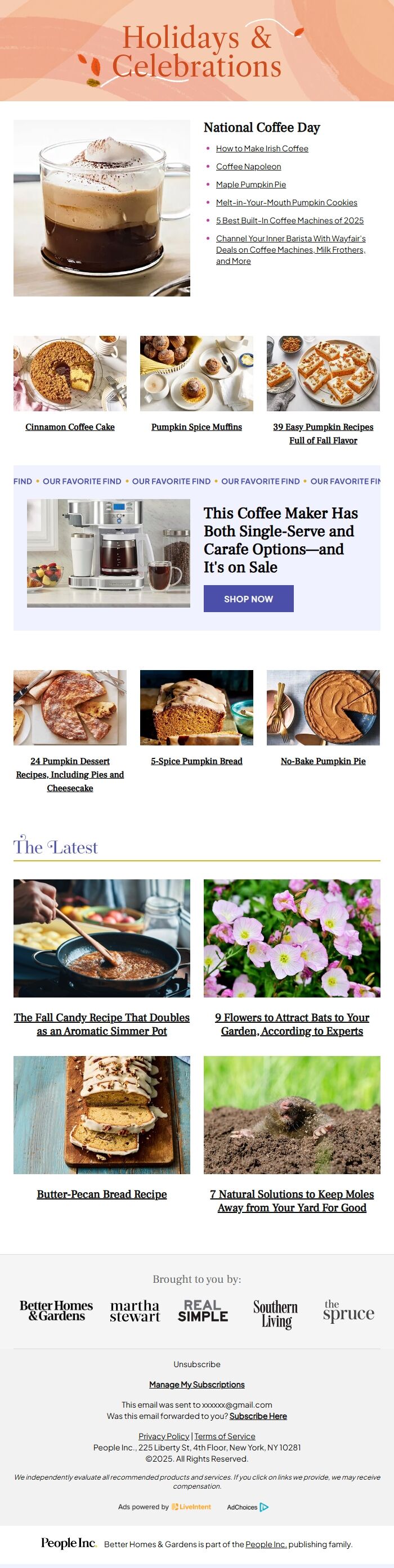Open Melt-in-Your-Mouth Pumpkin Cookies link
Viewport: 394px width, 1568px height.
pos(286,203)
